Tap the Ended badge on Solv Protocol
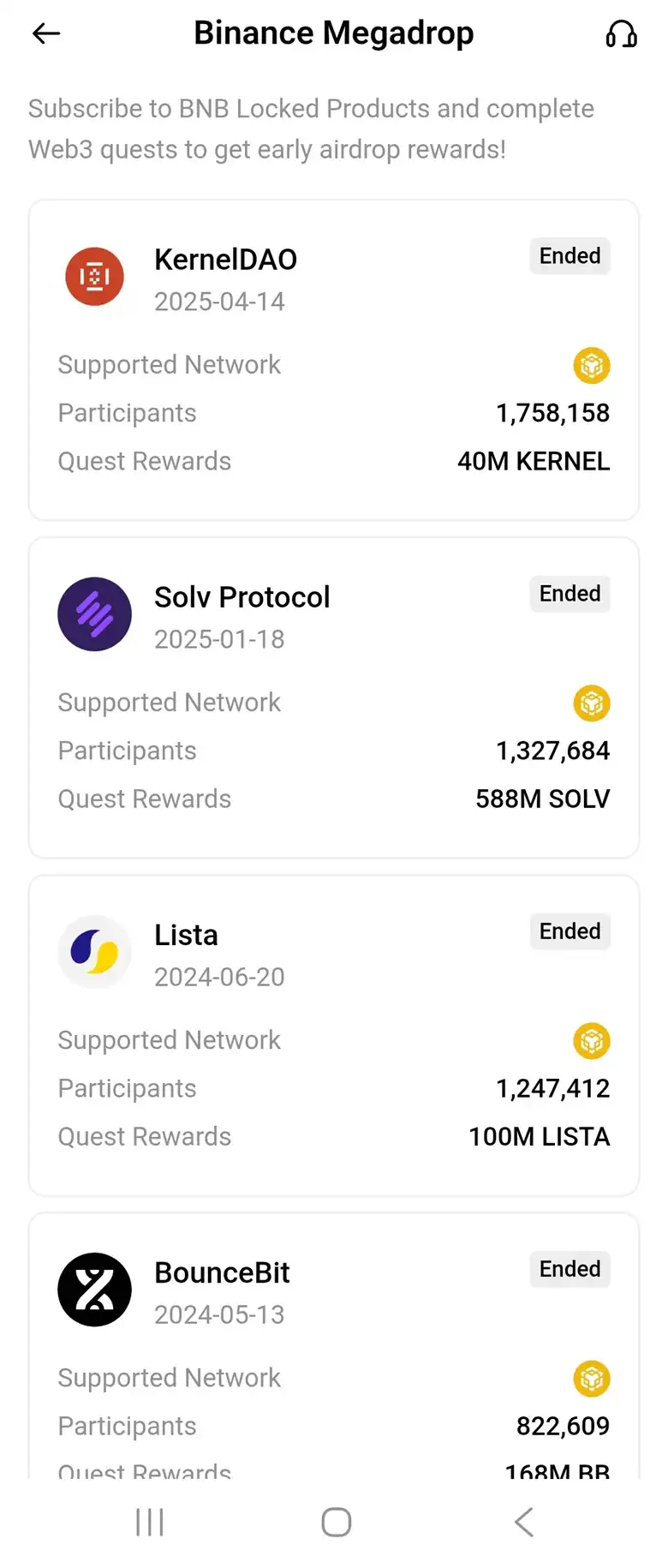668x1568 pixels. click(x=570, y=593)
